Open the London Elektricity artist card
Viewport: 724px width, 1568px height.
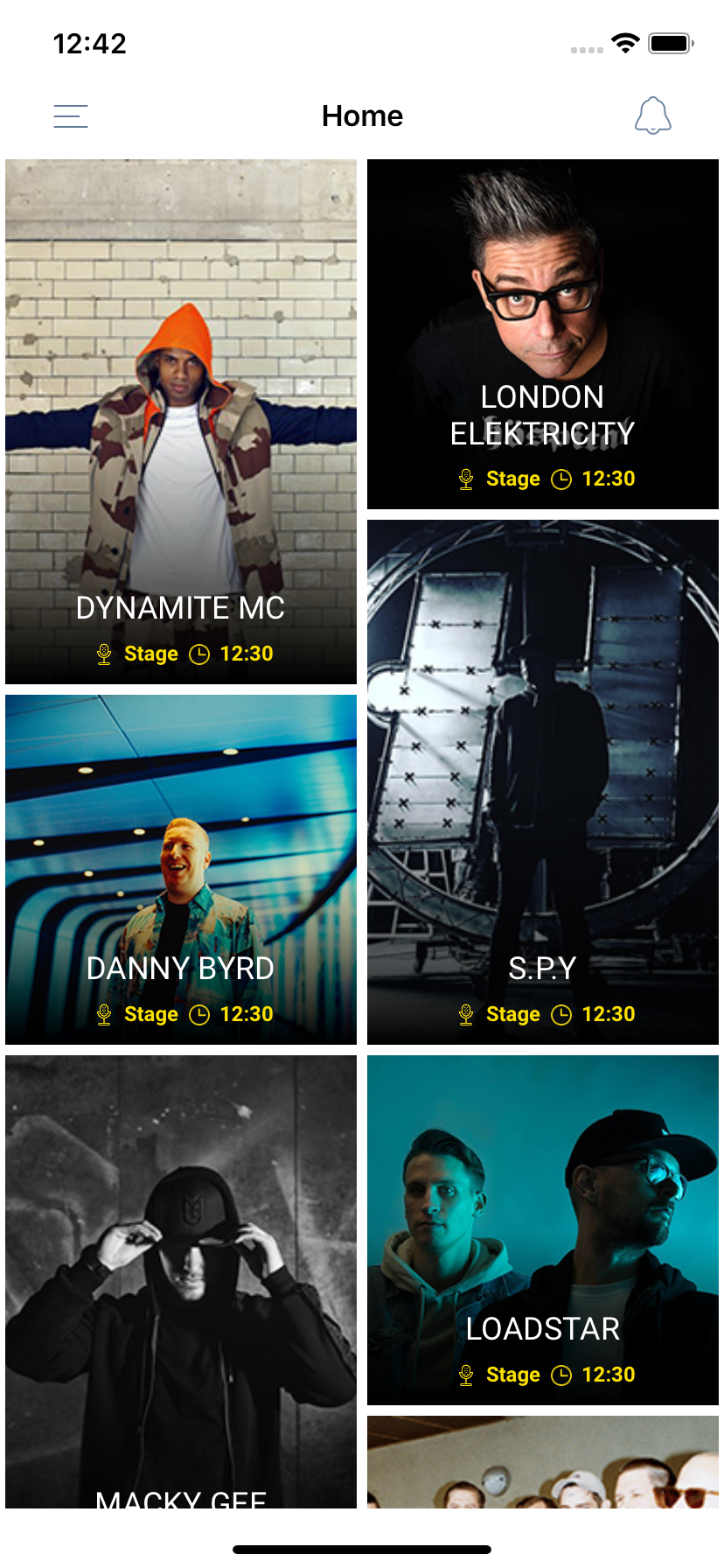coord(543,334)
